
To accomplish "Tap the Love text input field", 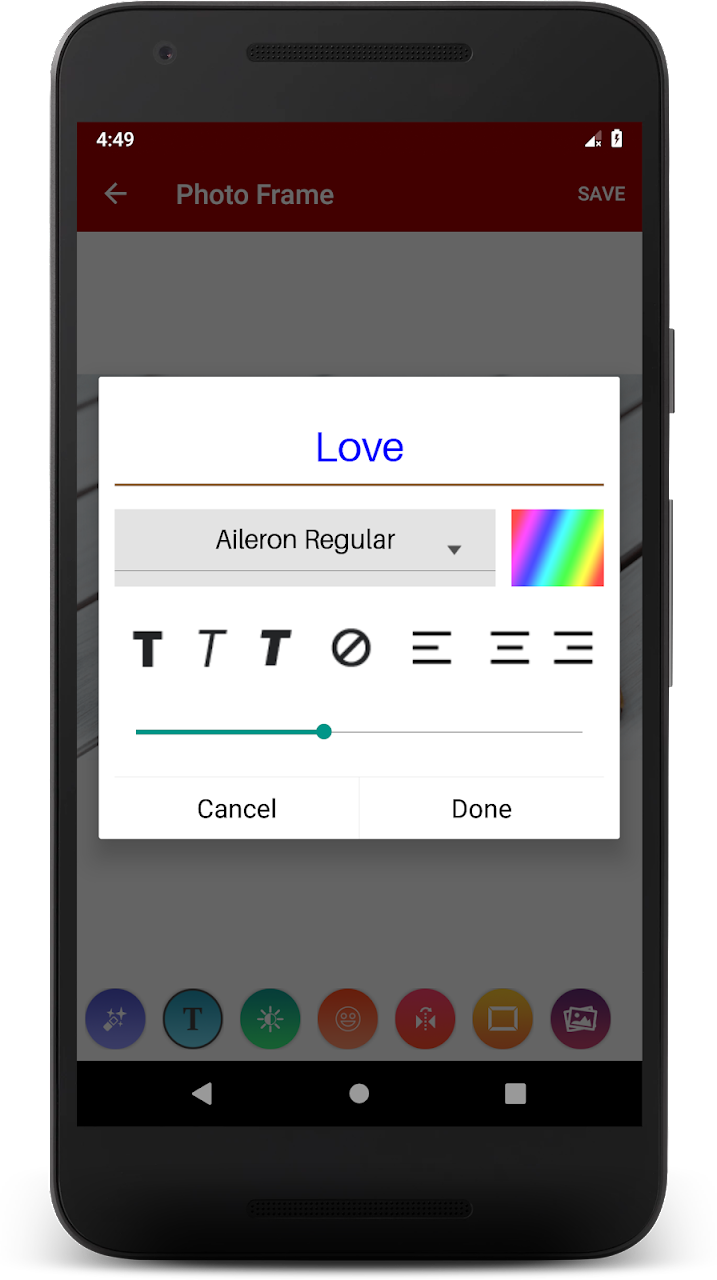I will point(359,447).
